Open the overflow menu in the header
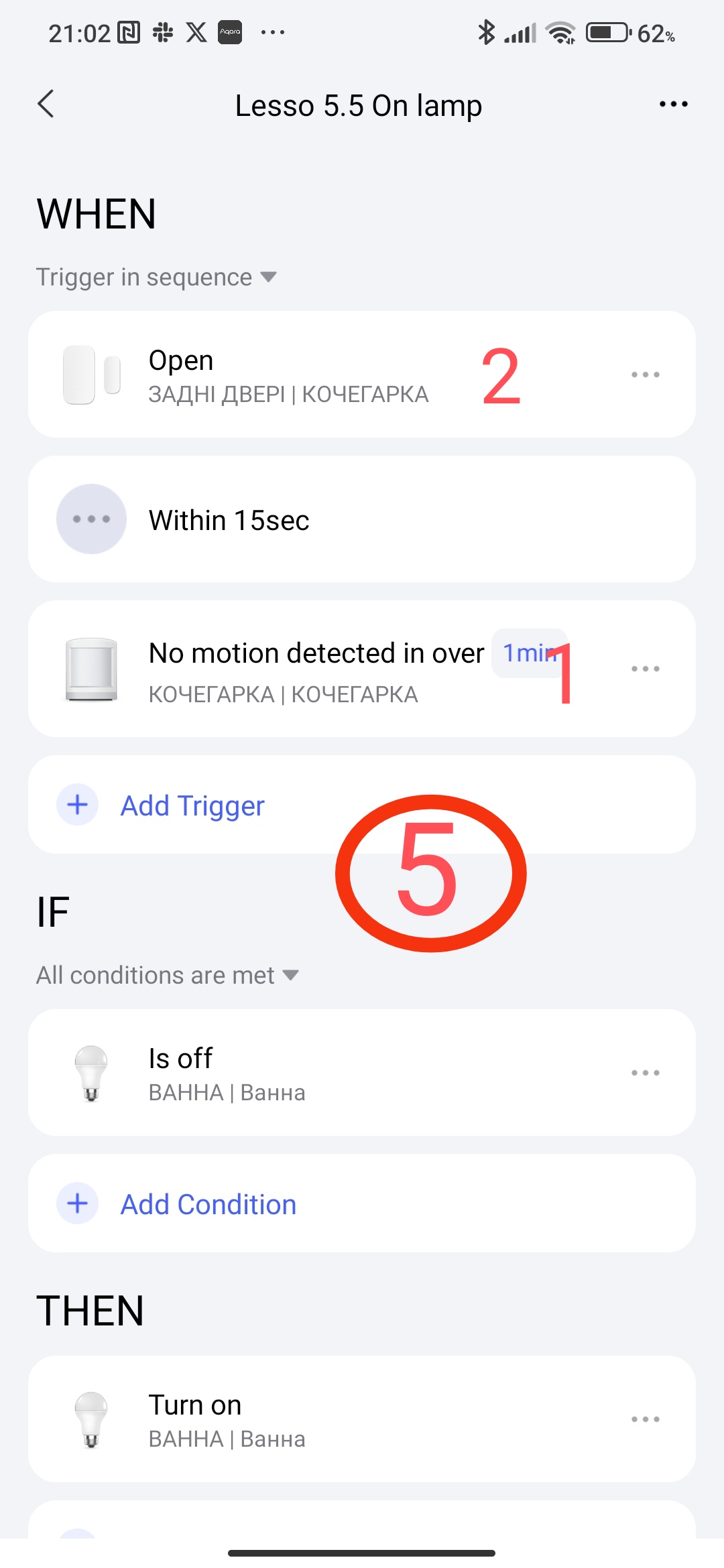The height and width of the screenshot is (1568, 724). click(673, 105)
